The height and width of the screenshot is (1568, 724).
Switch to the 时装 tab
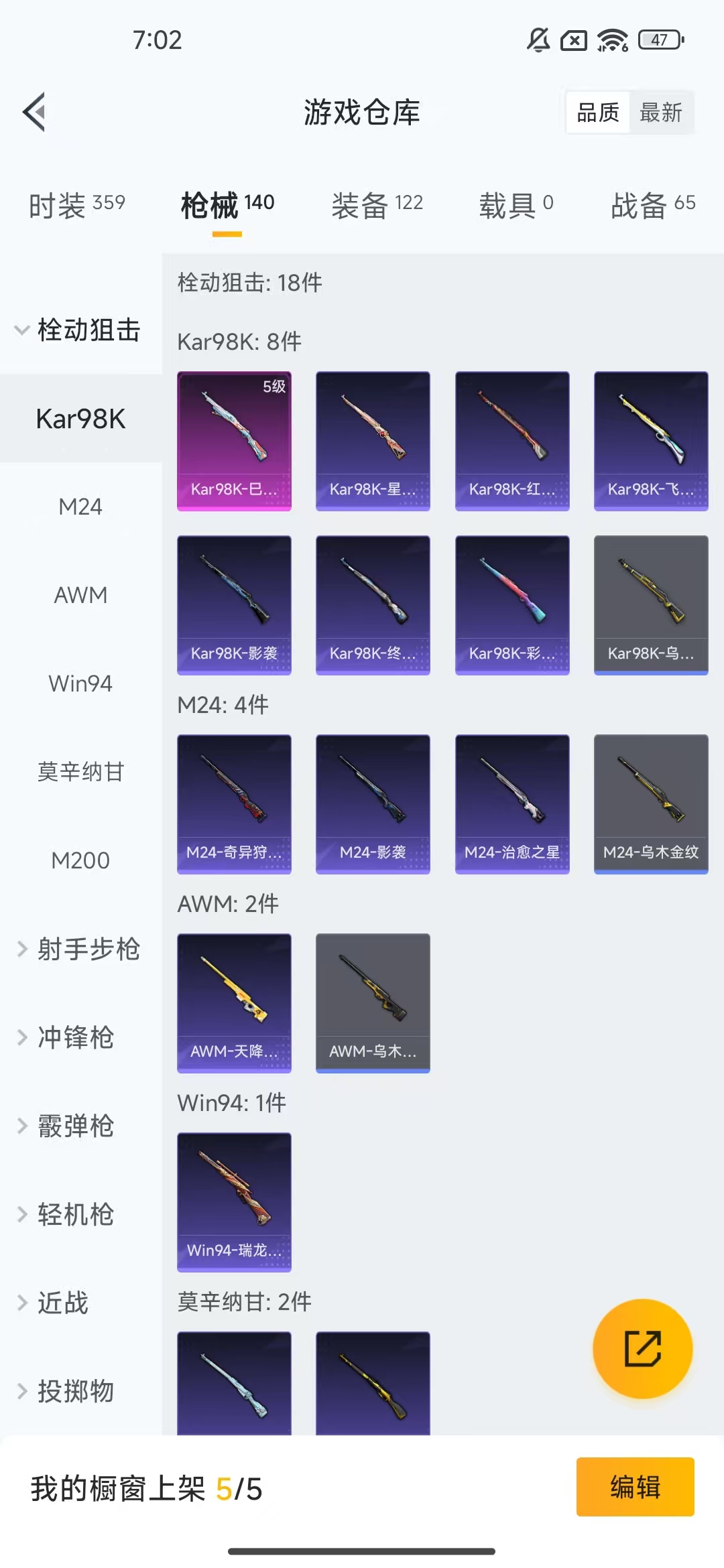click(76, 204)
